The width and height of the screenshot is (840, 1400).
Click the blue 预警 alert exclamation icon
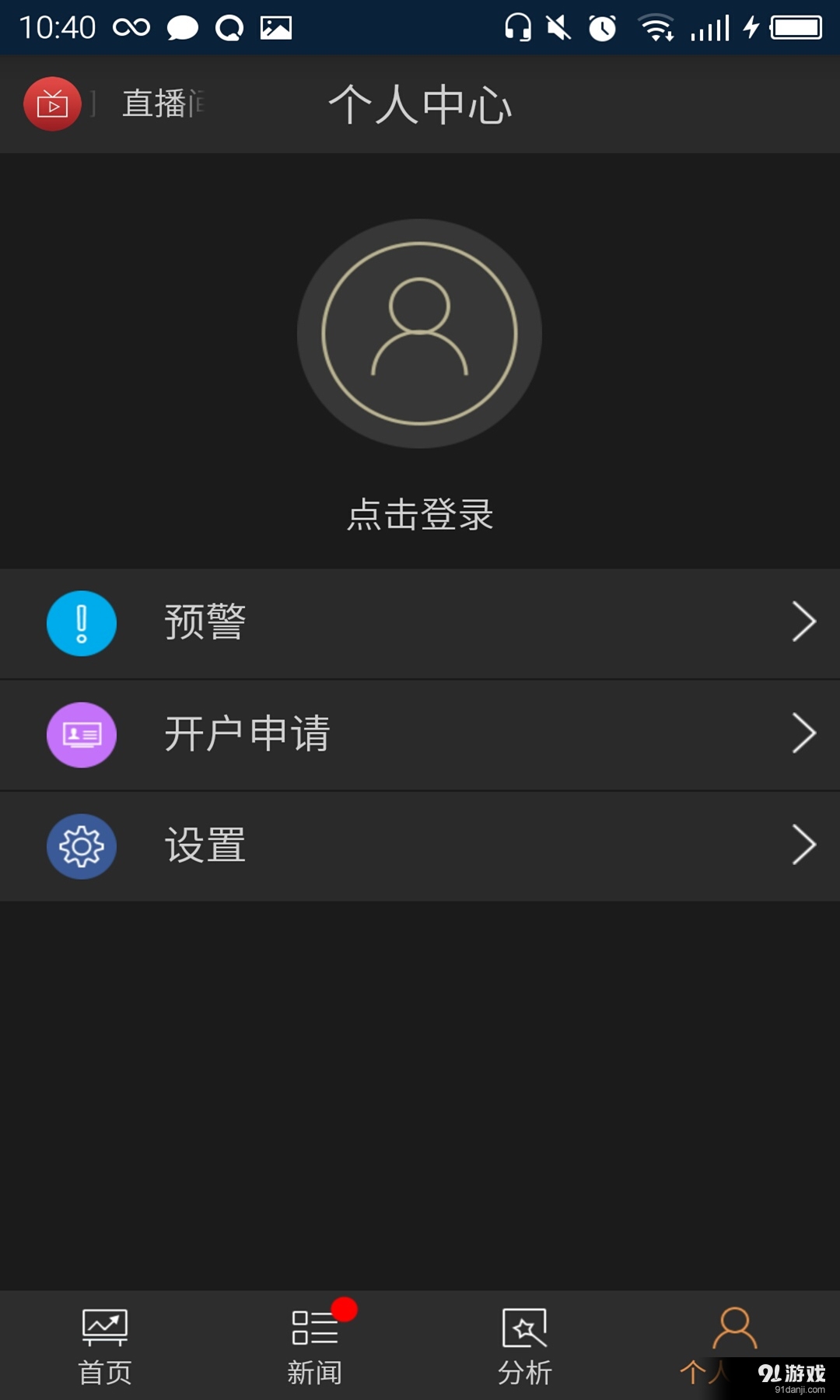tap(81, 623)
